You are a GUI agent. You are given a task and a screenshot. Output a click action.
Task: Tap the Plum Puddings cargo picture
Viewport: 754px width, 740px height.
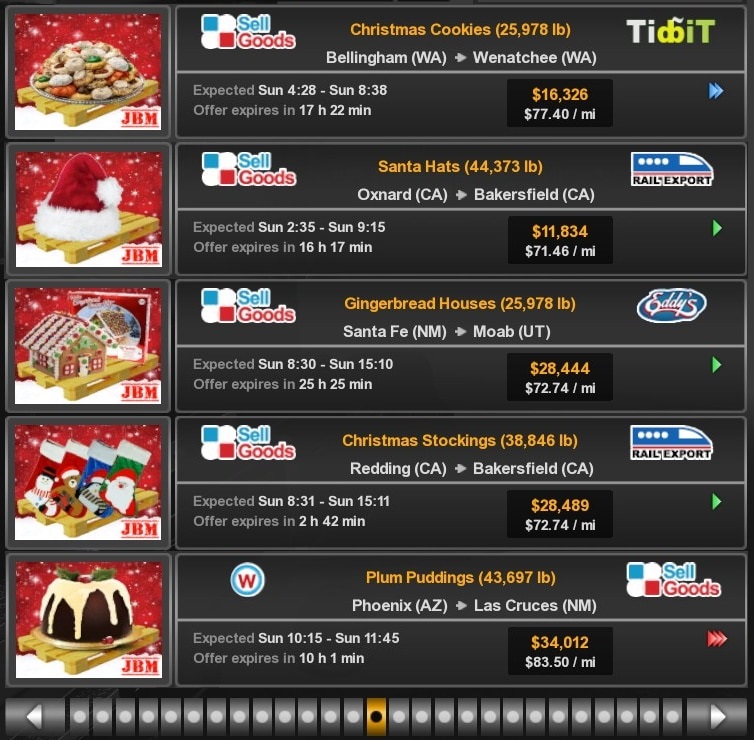point(88,620)
